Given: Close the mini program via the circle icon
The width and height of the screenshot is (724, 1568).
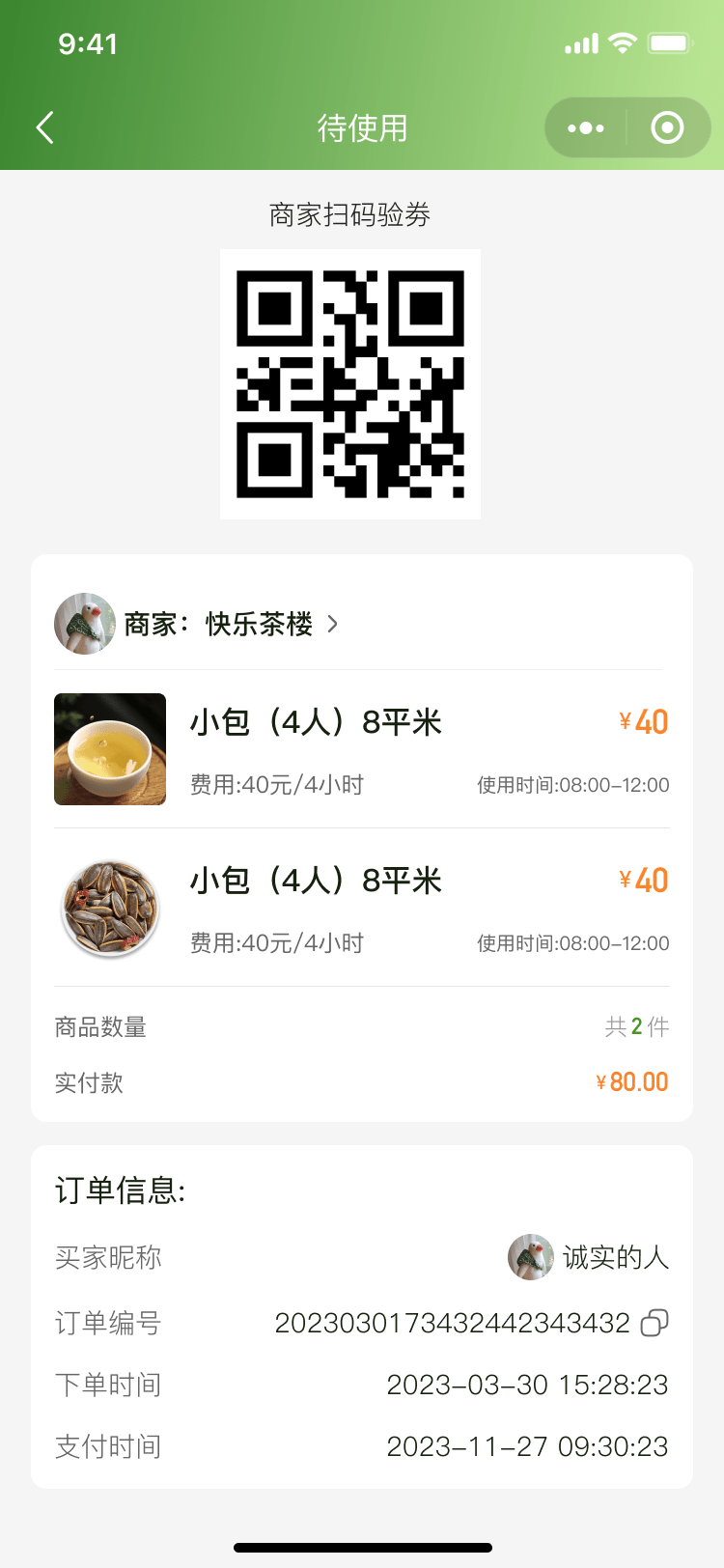Looking at the screenshot, I should [667, 127].
